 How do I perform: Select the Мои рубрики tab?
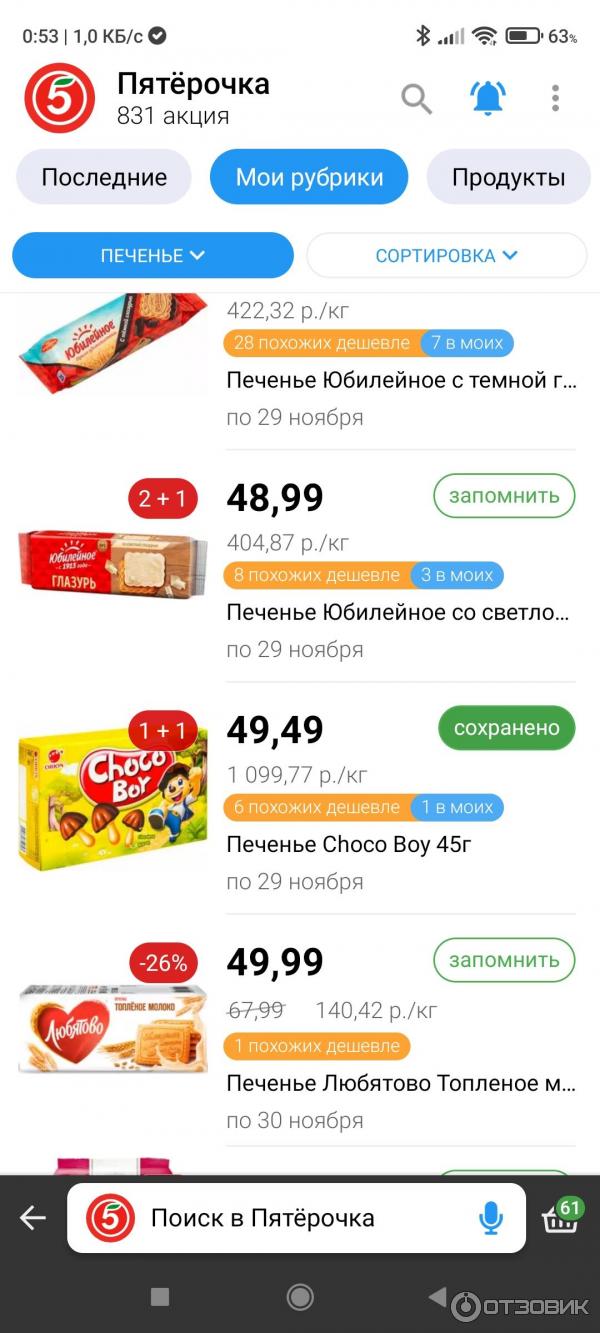(309, 177)
